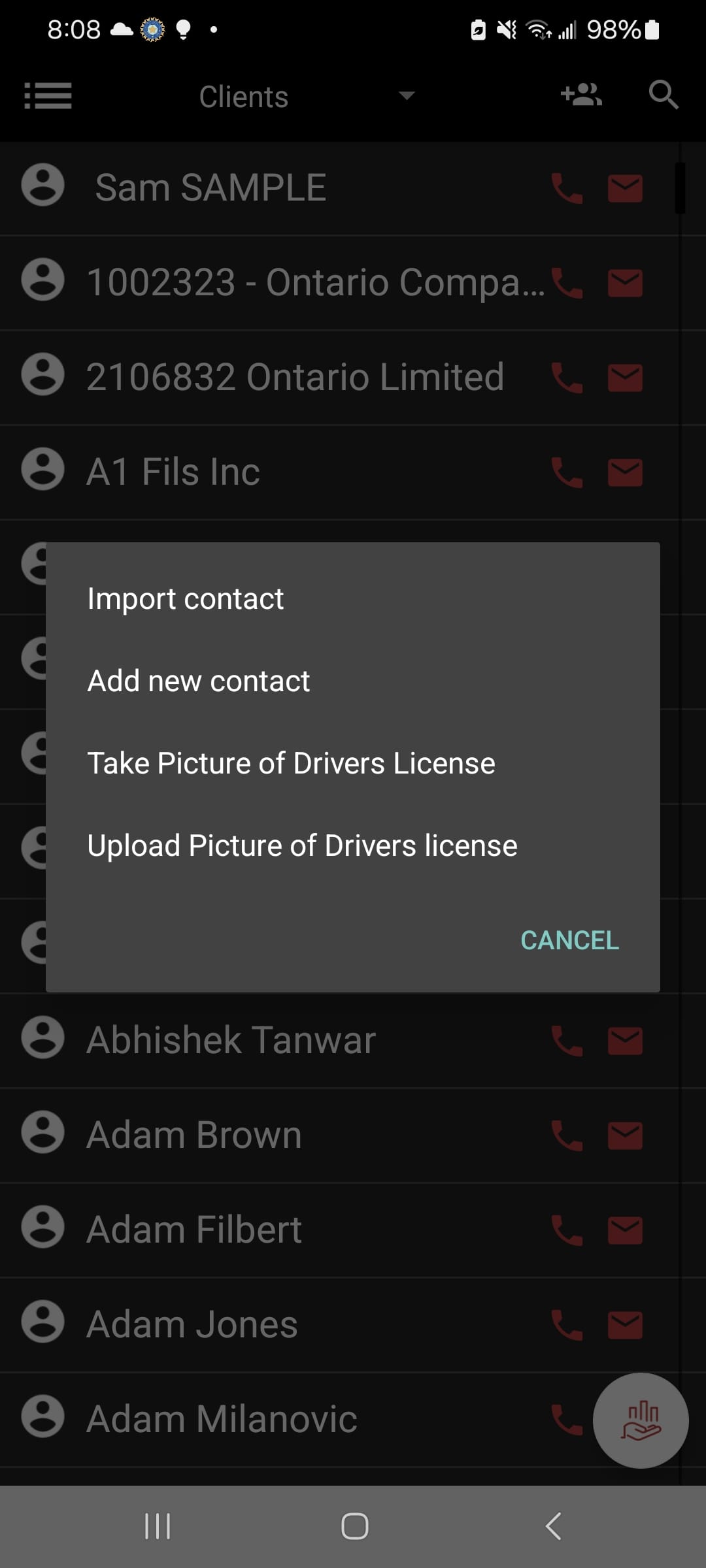The width and height of the screenshot is (706, 1568).
Task: Choose Upload Picture of Drivers license
Action: [x=302, y=845]
